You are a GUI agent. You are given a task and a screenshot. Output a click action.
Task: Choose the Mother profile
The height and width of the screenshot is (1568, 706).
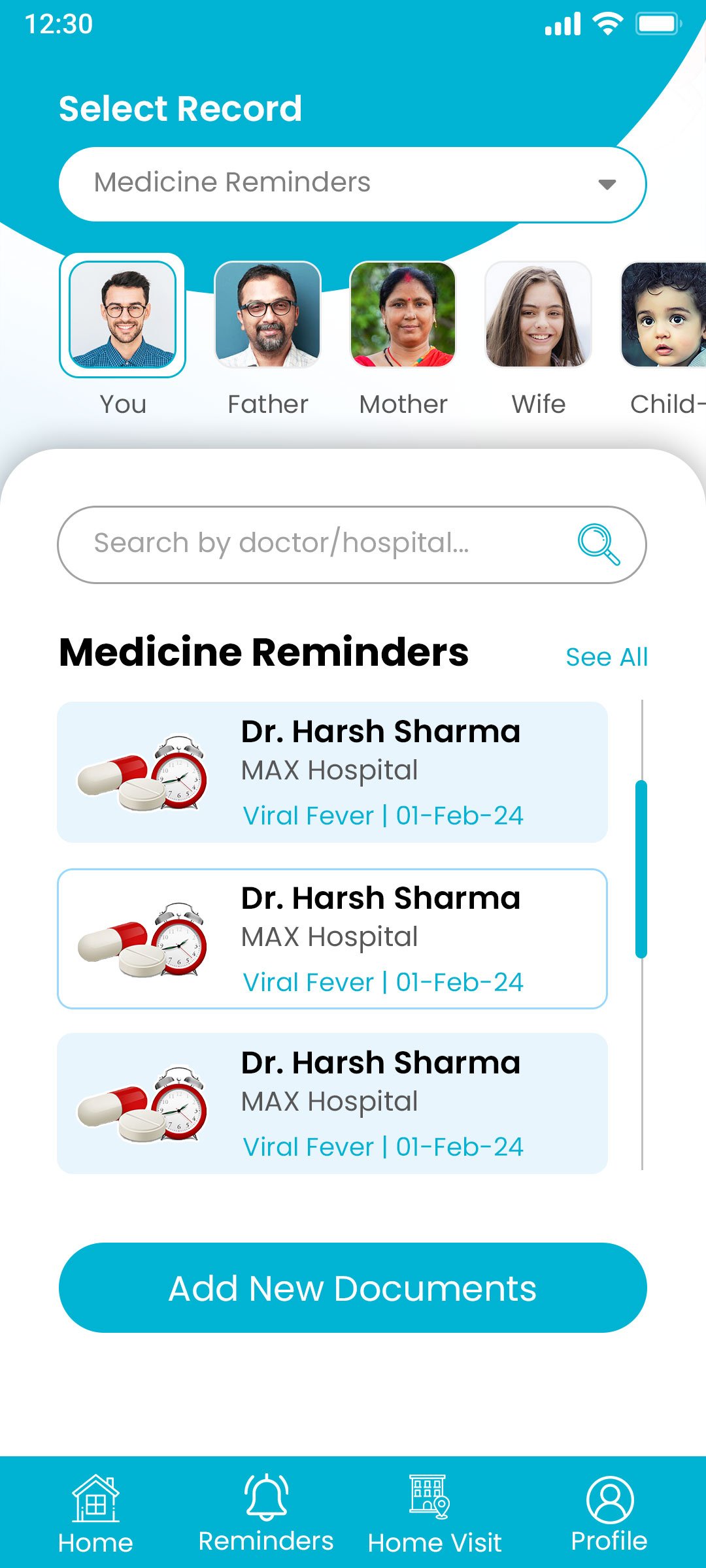tap(403, 315)
